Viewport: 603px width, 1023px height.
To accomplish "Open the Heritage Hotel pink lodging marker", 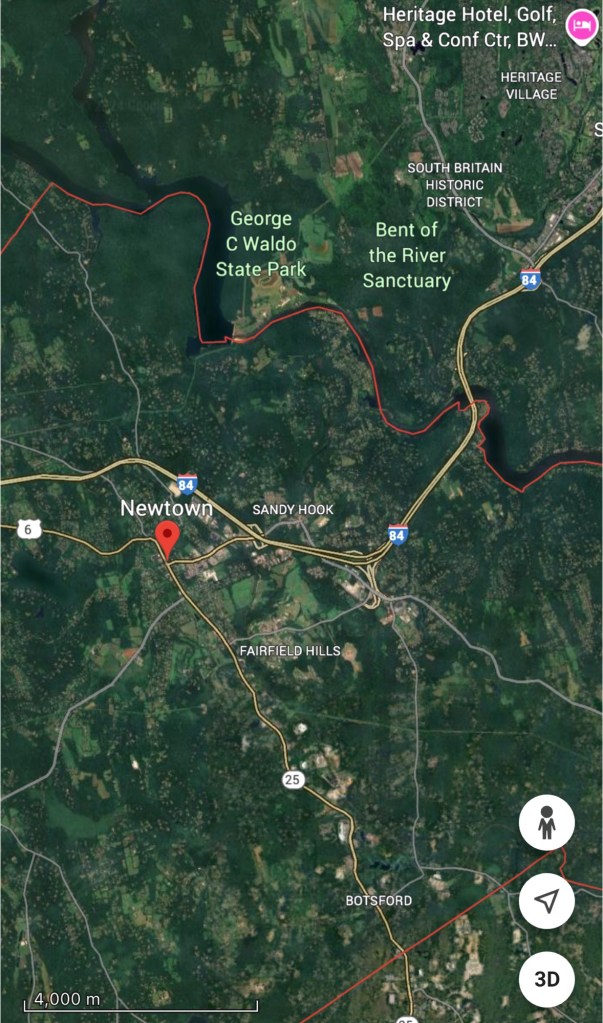I will pyautogui.click(x=580, y=26).
